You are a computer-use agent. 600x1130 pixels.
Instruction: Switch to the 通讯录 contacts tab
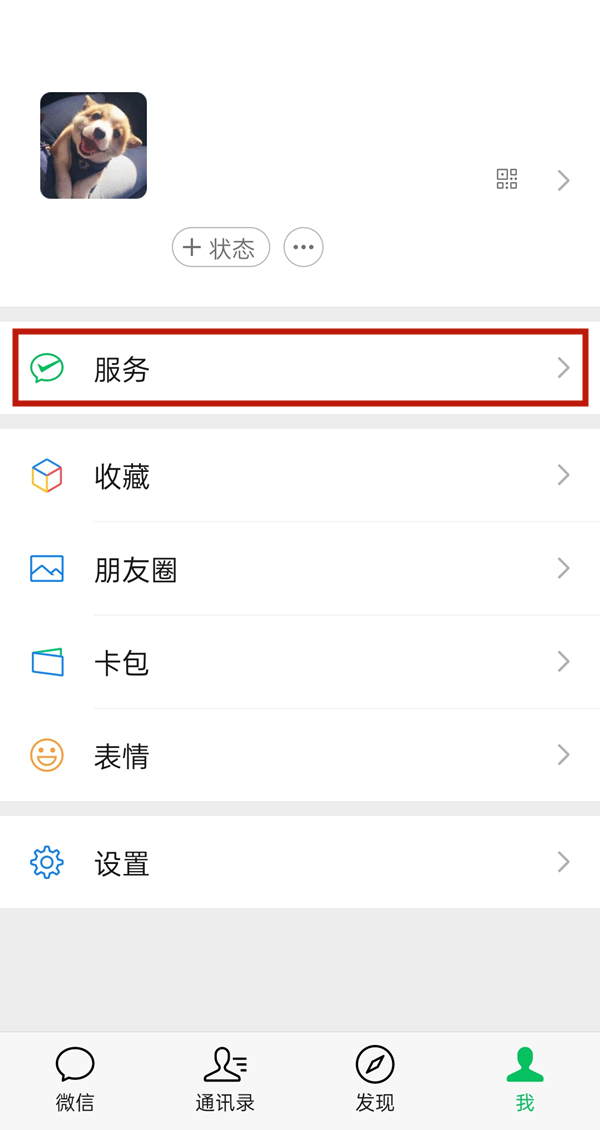tap(225, 1080)
